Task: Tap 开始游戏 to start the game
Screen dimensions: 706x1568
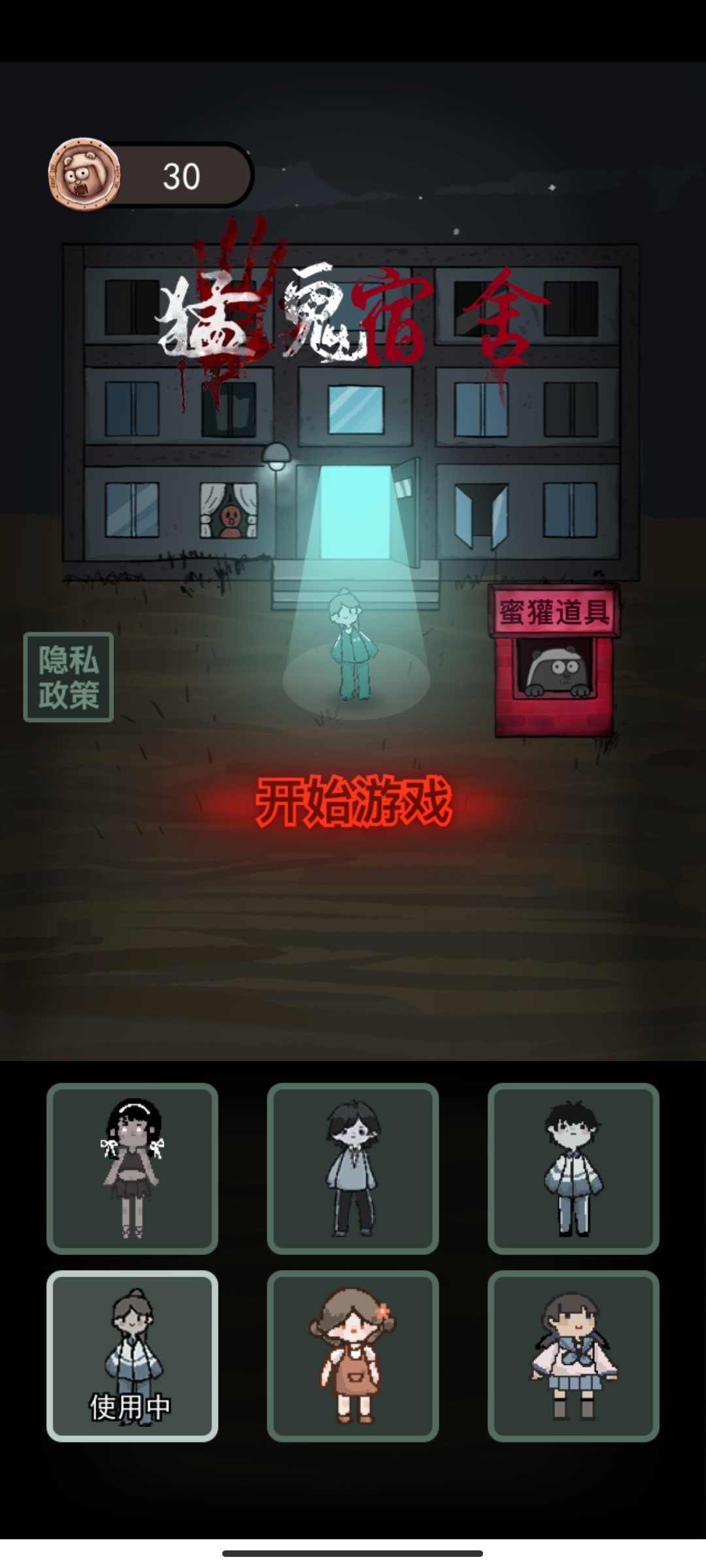Action: click(x=353, y=801)
